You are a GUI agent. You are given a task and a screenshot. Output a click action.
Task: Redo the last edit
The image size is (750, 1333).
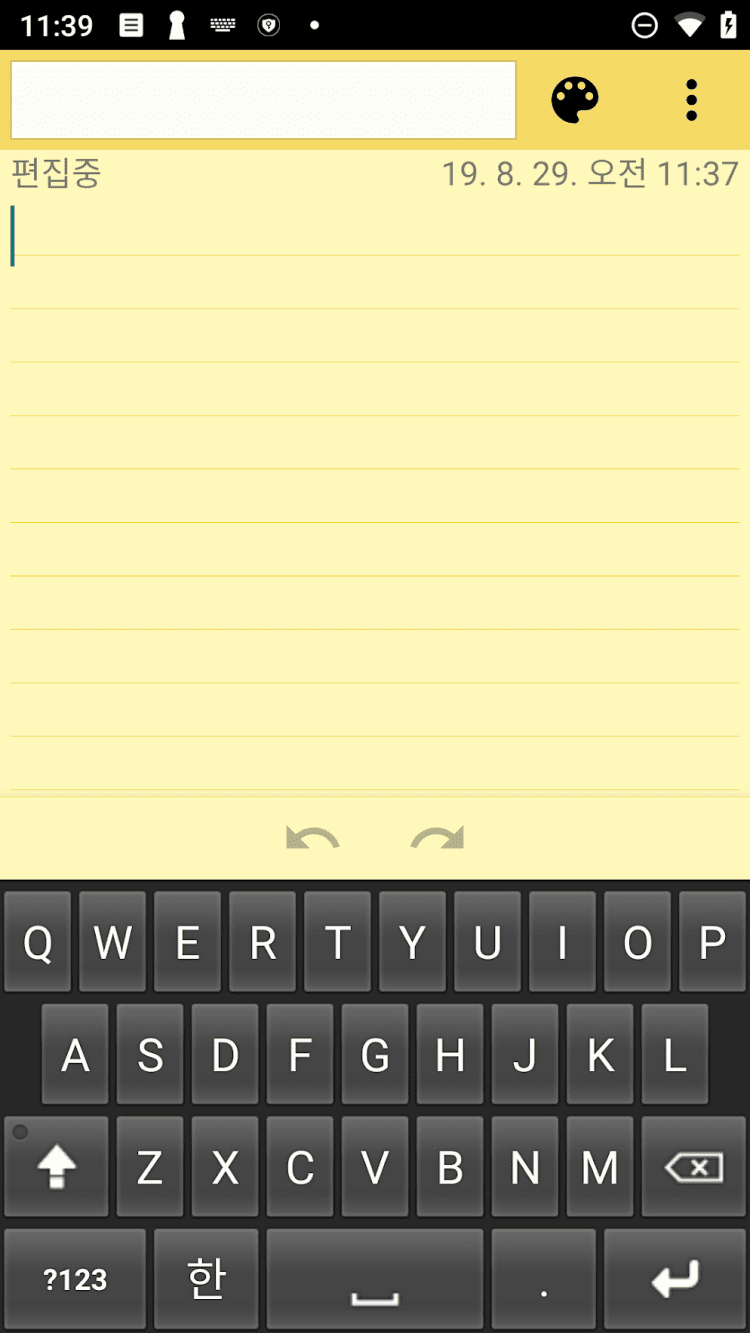point(438,838)
